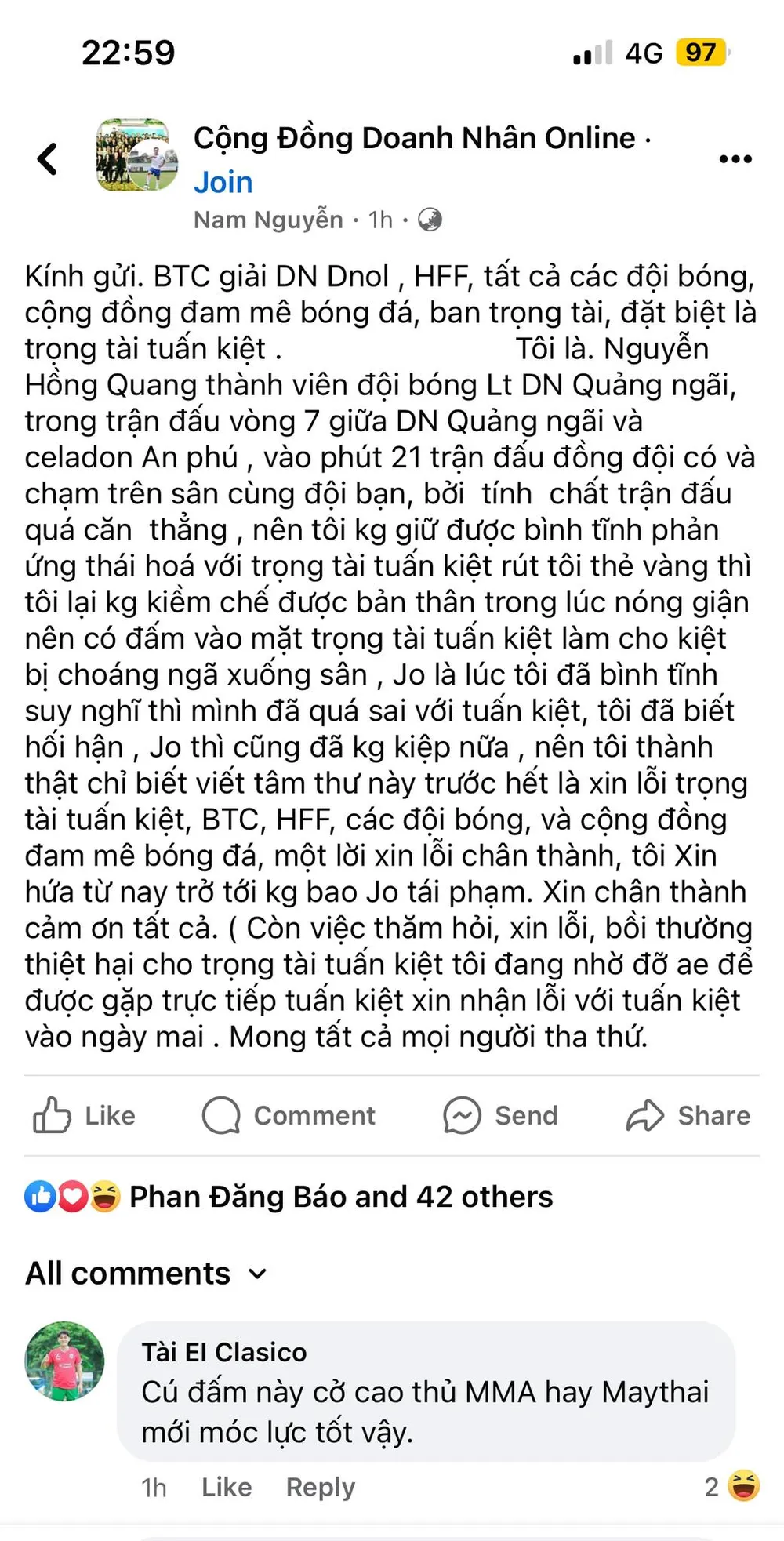Open the group's avatar picture
Viewport: 784px width, 1541px height.
(x=136, y=155)
